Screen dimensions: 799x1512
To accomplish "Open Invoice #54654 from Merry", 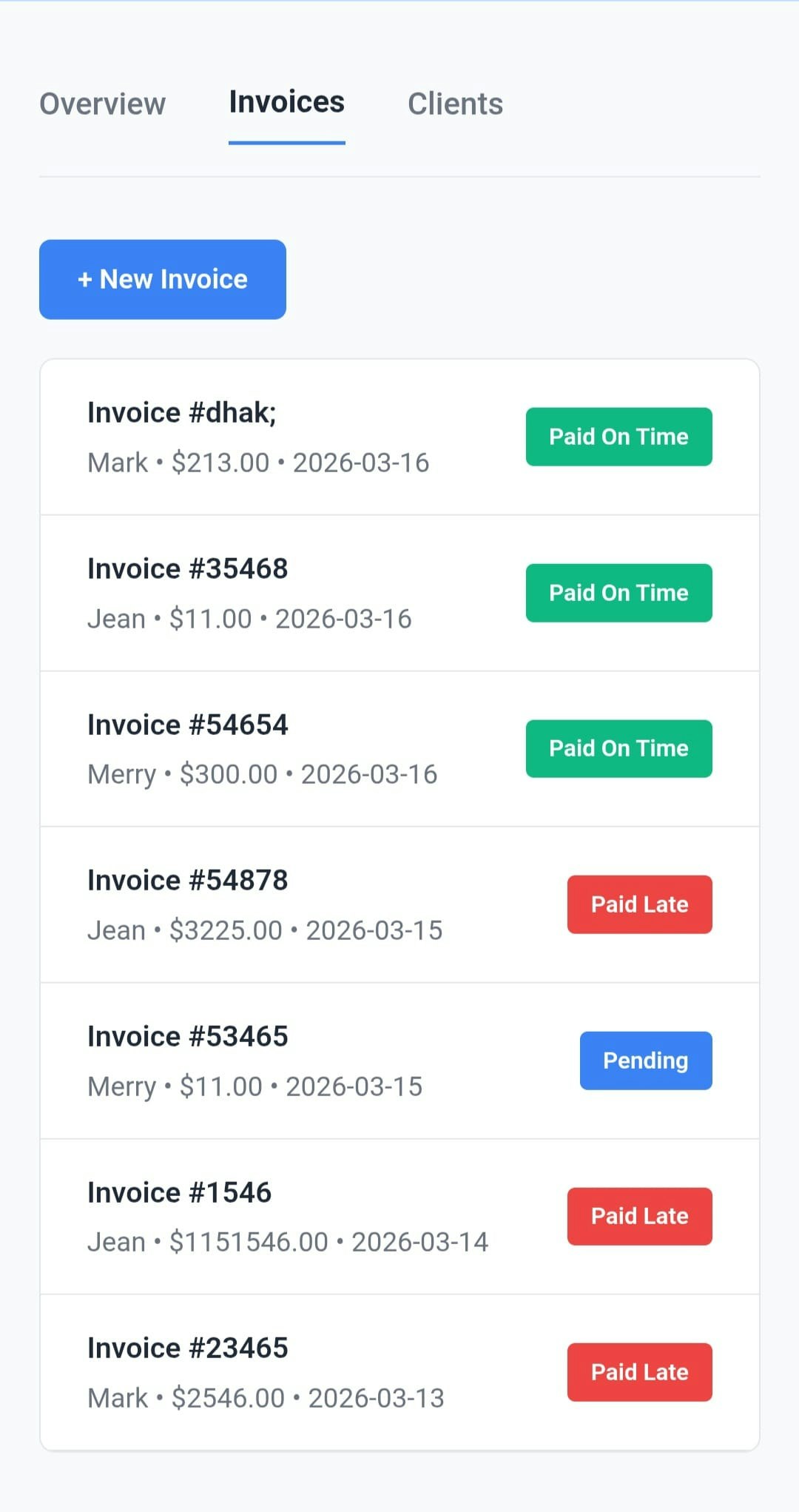I will 188,725.
